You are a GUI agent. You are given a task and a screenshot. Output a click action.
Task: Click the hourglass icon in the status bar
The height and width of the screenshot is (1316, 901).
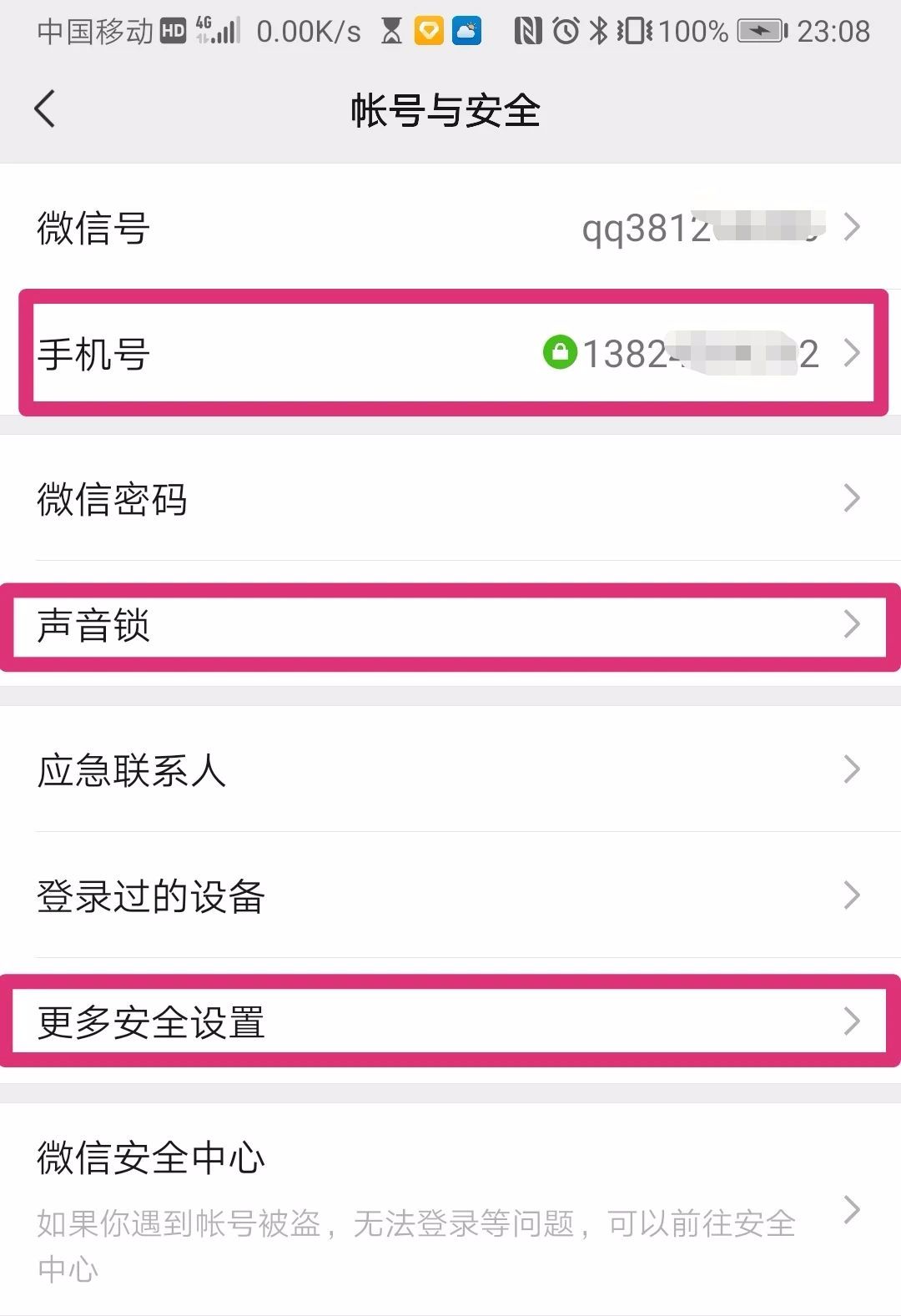pos(392,31)
